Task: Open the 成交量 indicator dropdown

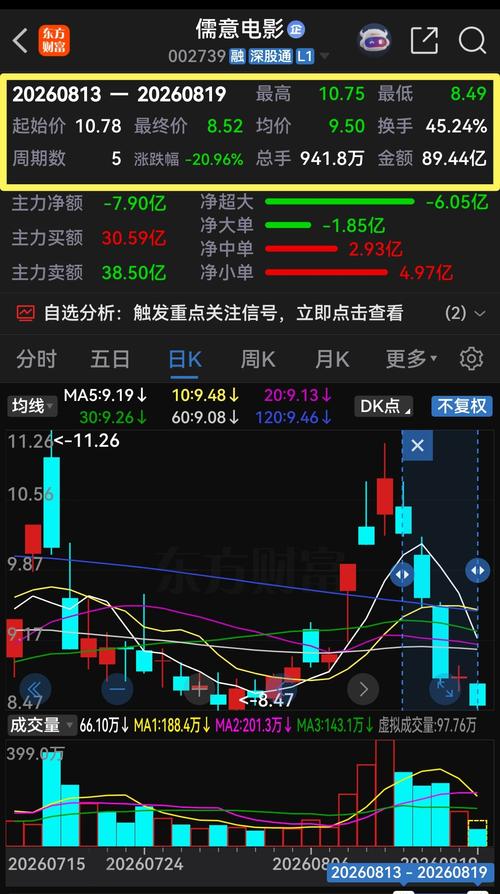Action: click(x=42, y=725)
